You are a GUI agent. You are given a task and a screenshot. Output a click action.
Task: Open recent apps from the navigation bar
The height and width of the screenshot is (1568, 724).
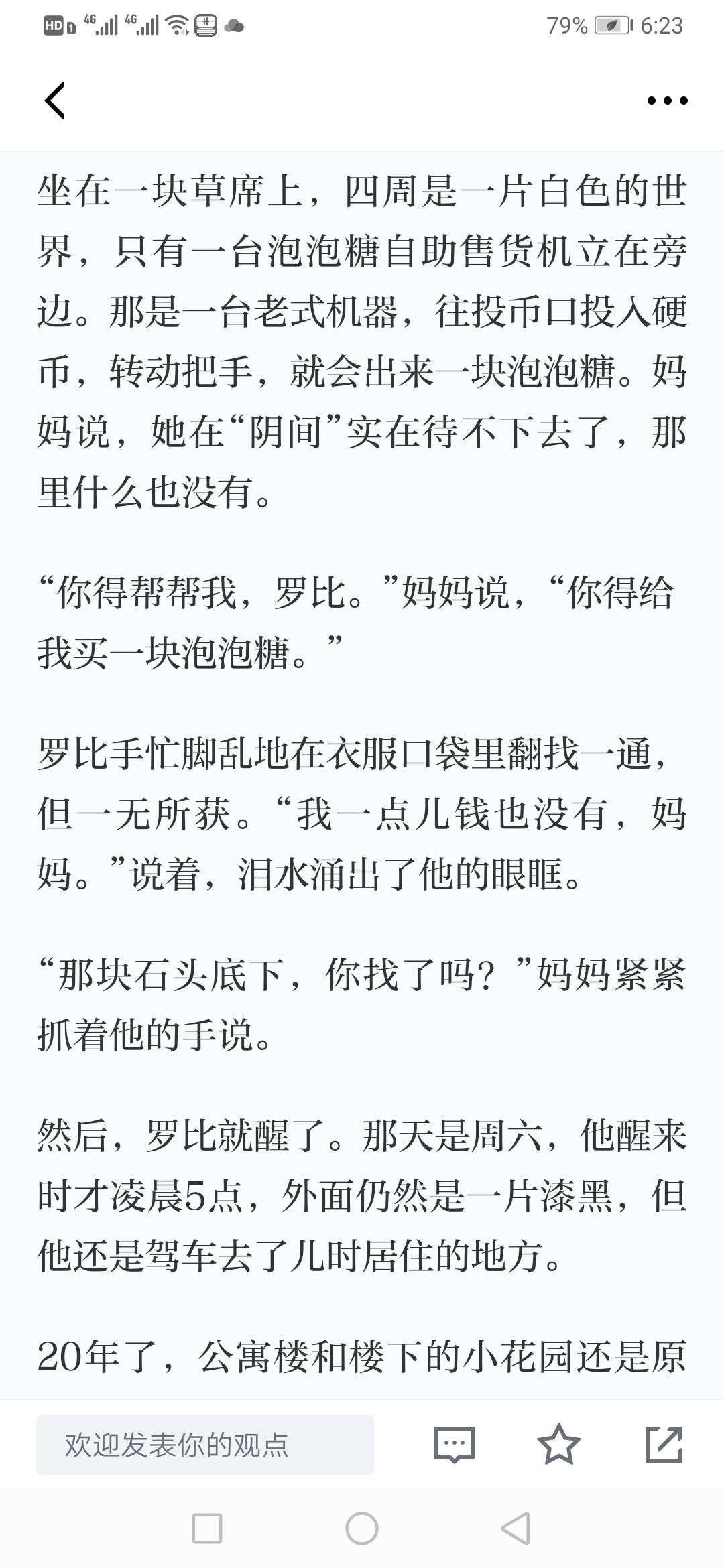coord(207,1529)
